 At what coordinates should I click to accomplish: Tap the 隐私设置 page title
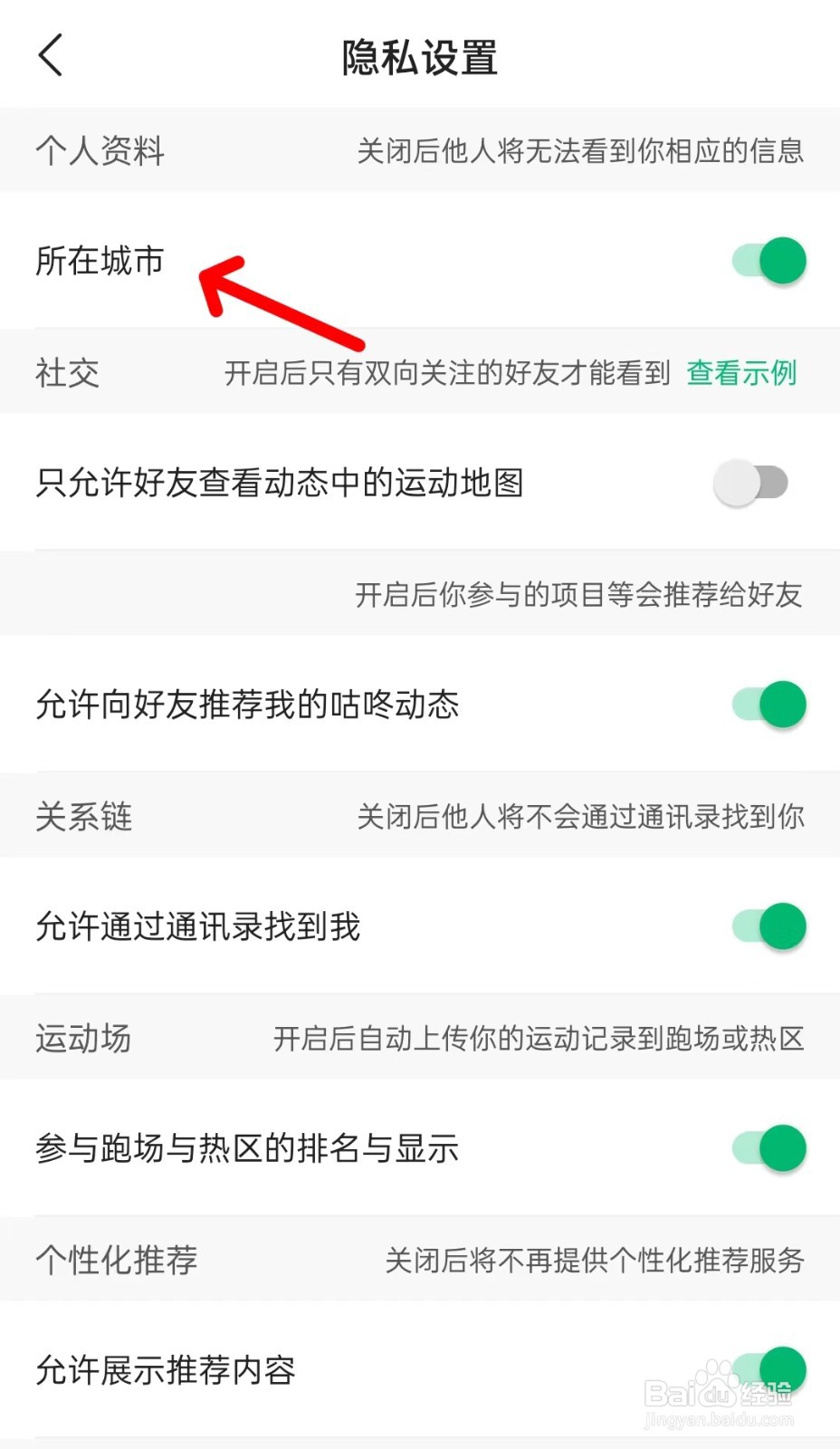[x=419, y=56]
